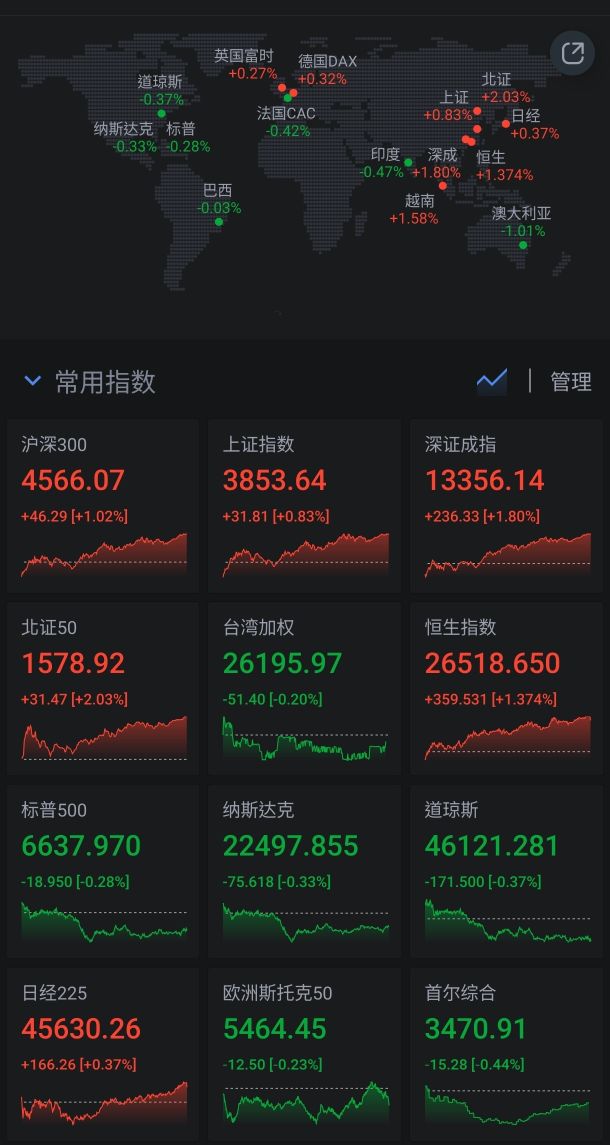
Task: Open the 首尔综合 index card
Action: point(507,1054)
